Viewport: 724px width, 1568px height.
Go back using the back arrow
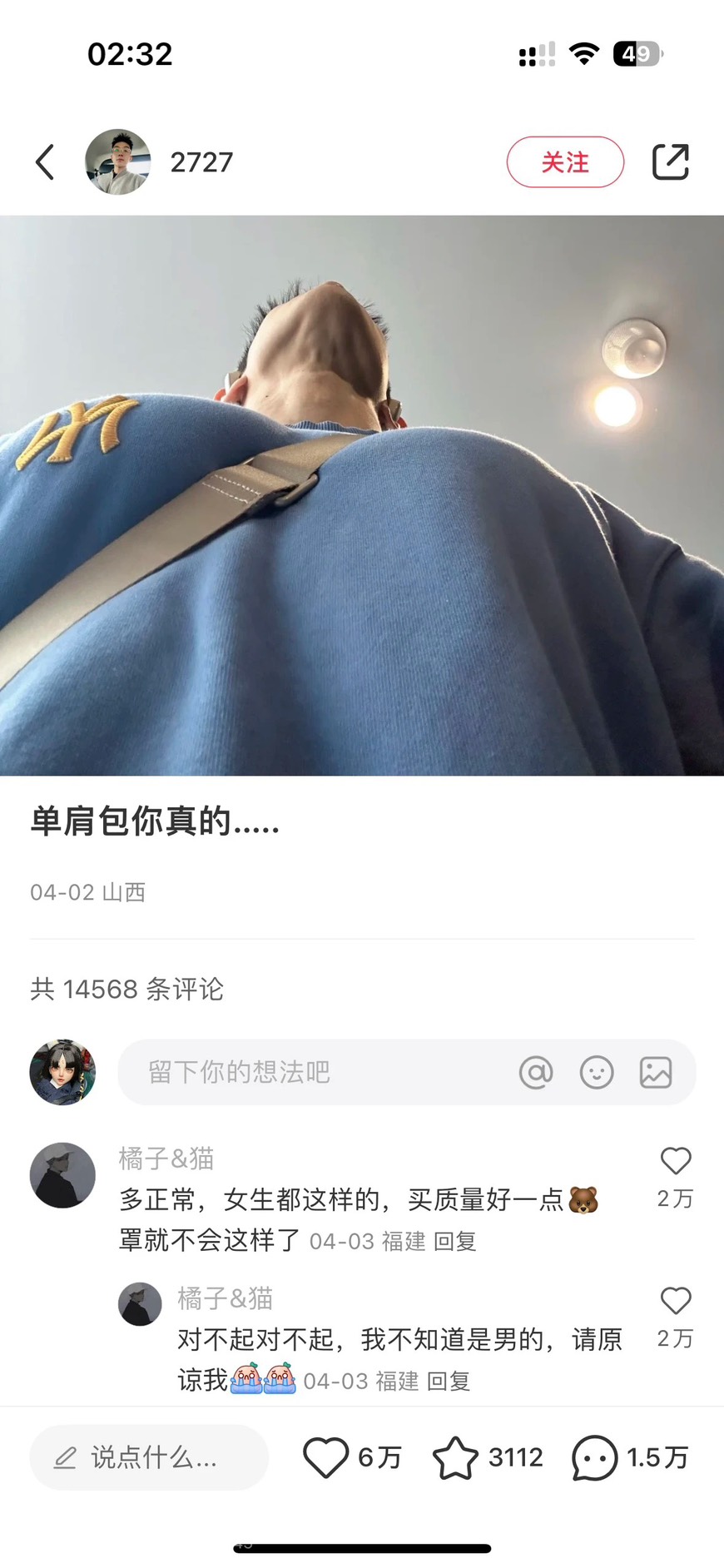coord(46,162)
